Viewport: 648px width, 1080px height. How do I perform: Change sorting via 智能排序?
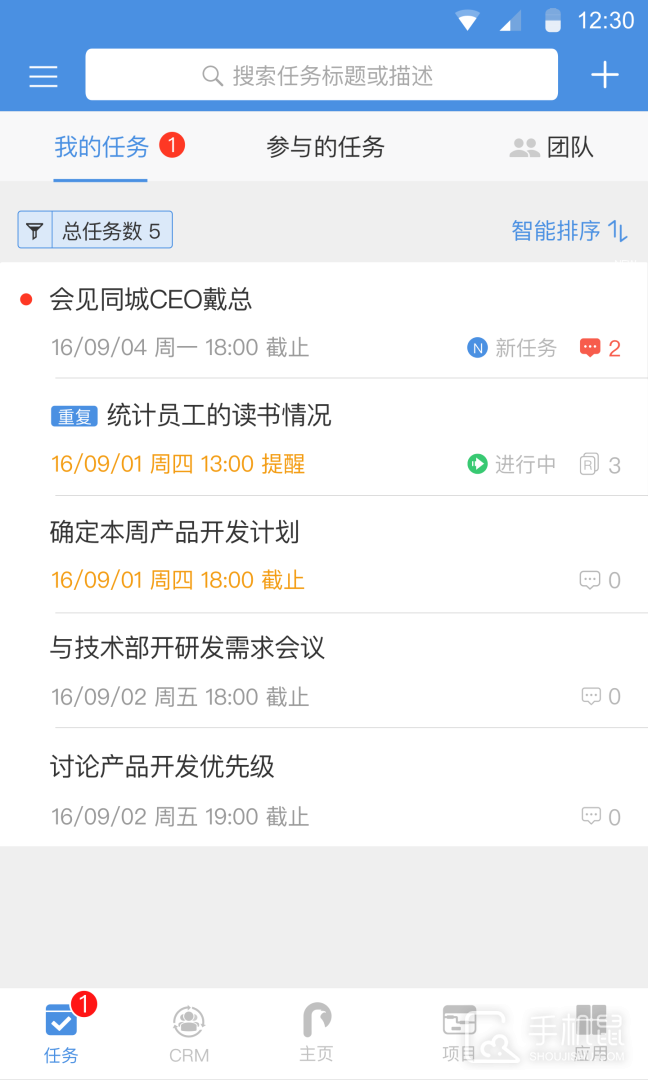point(569,231)
